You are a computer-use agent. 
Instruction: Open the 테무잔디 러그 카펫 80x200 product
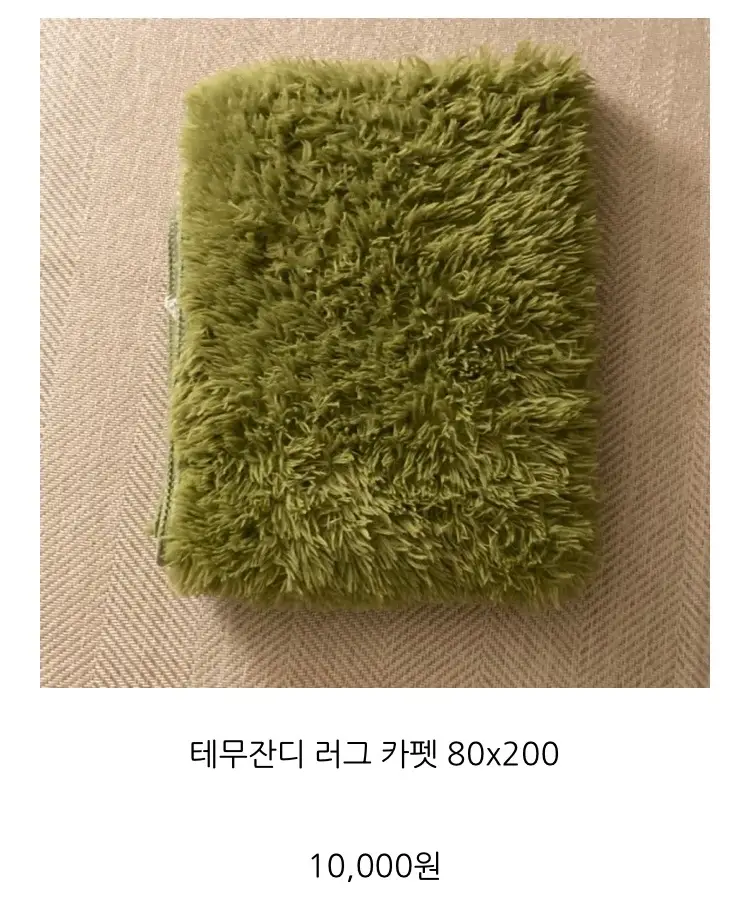pos(374,752)
